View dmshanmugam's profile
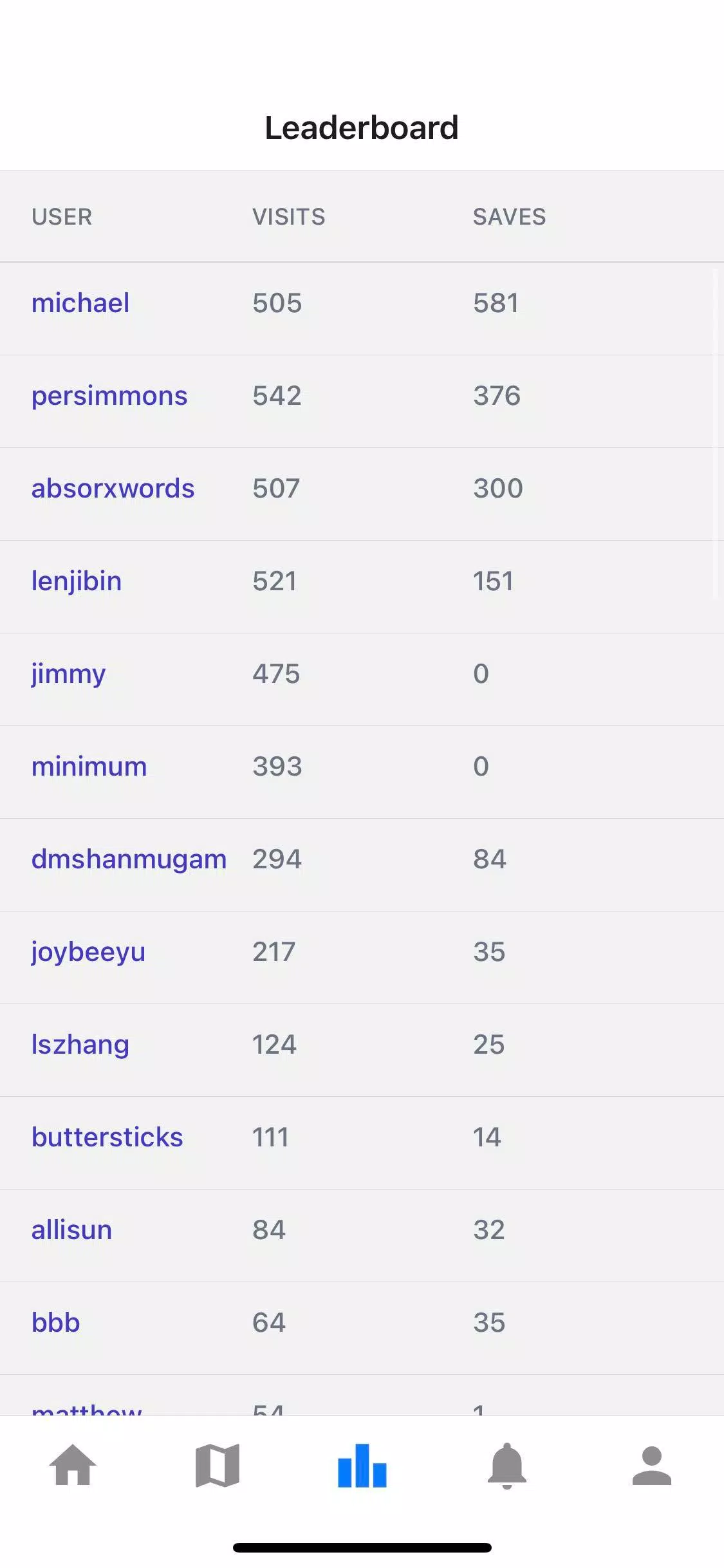Screen dimensions: 724x1568 (129, 859)
